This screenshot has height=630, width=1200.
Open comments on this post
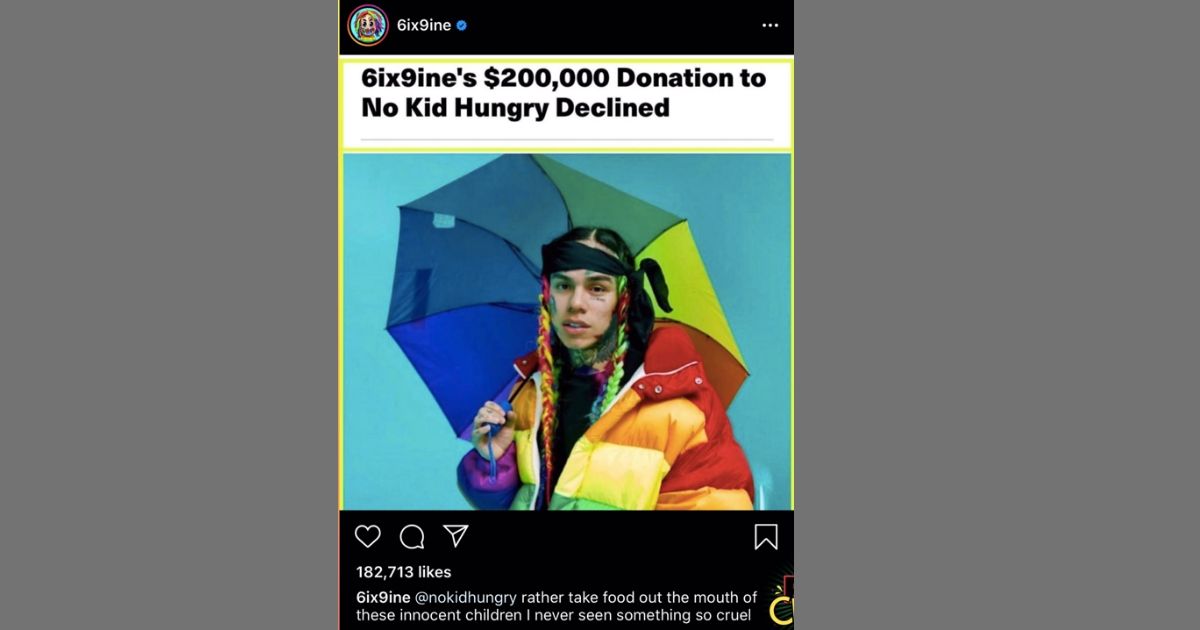pos(412,537)
